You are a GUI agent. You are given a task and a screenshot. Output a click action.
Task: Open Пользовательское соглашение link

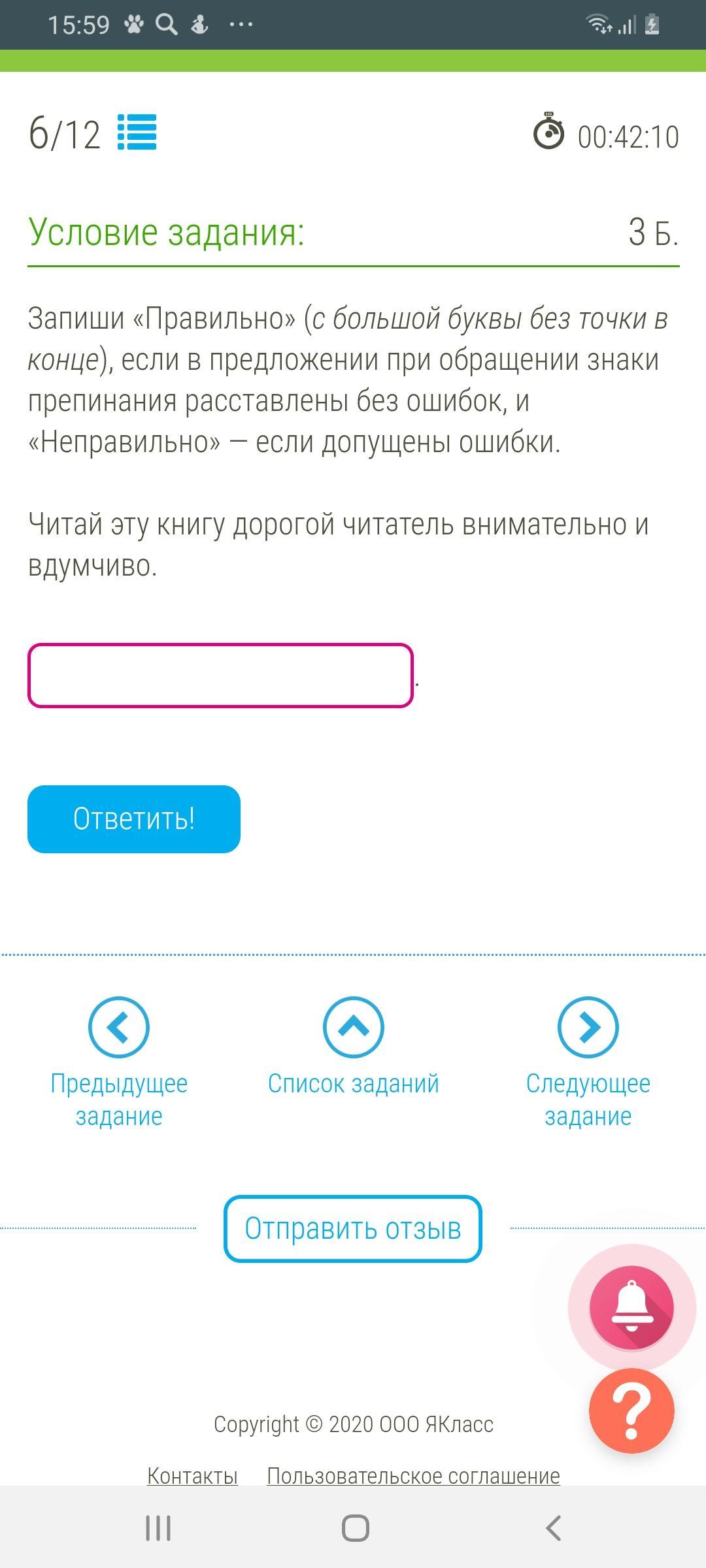point(413,1475)
